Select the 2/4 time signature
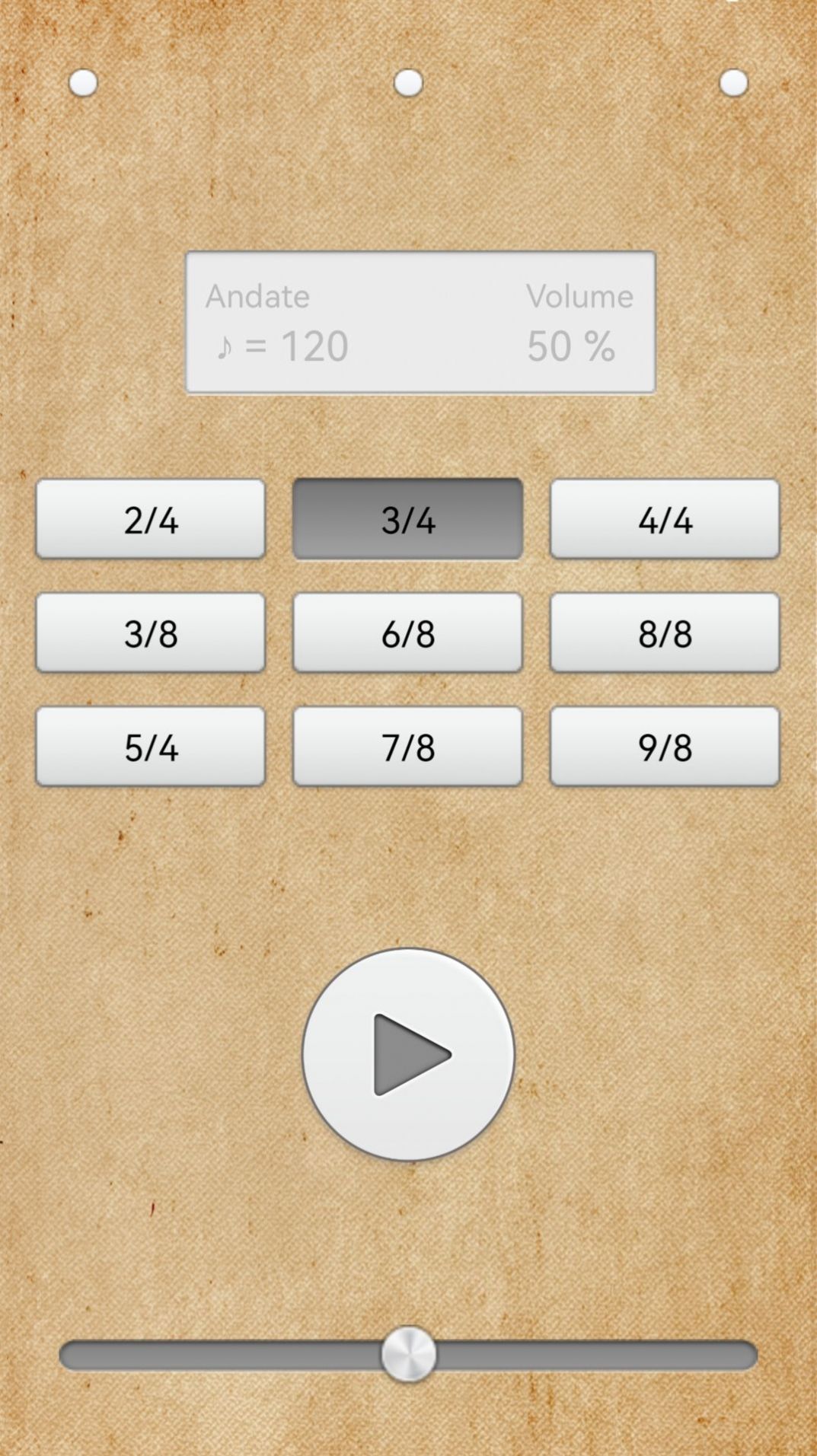This screenshot has height=1456, width=817. click(x=150, y=519)
